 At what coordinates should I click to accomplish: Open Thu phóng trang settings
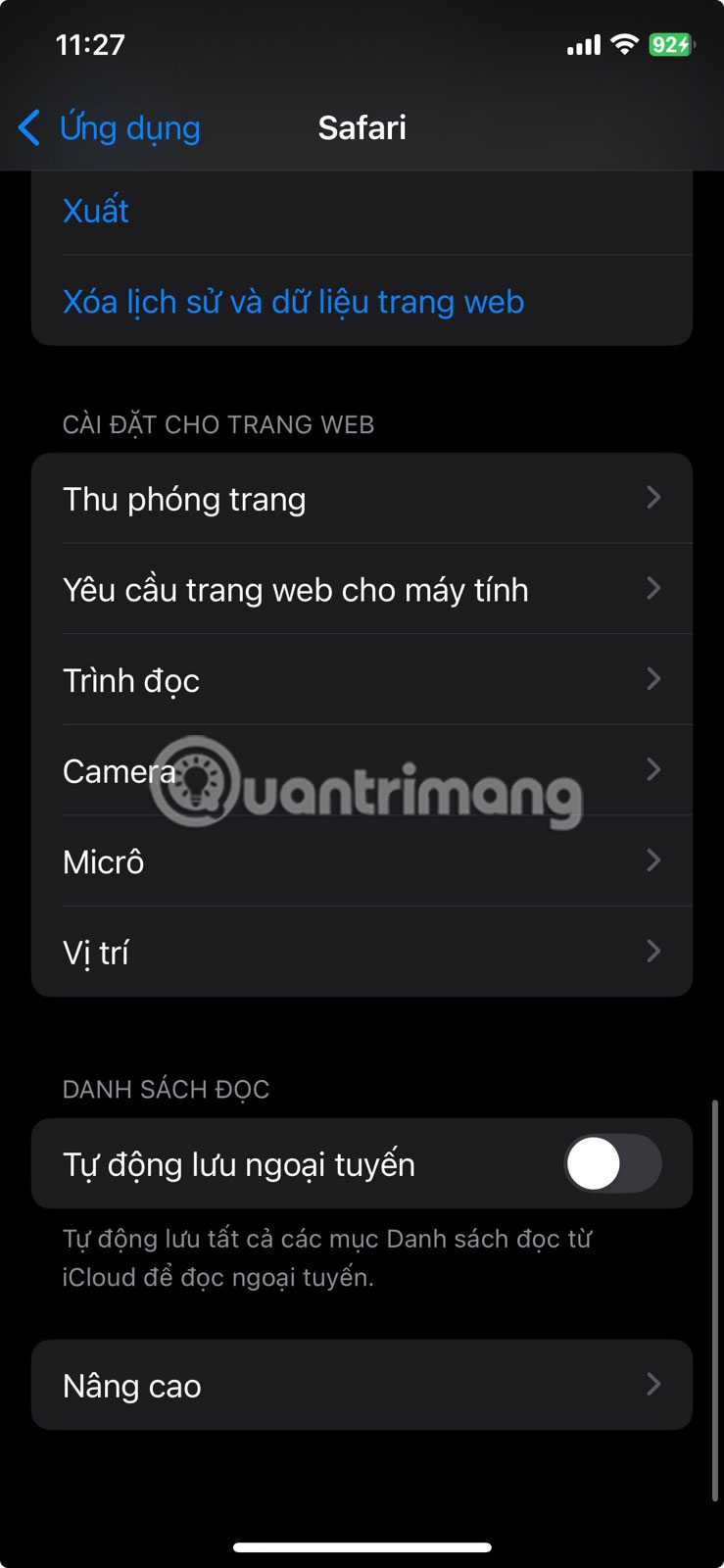362,499
